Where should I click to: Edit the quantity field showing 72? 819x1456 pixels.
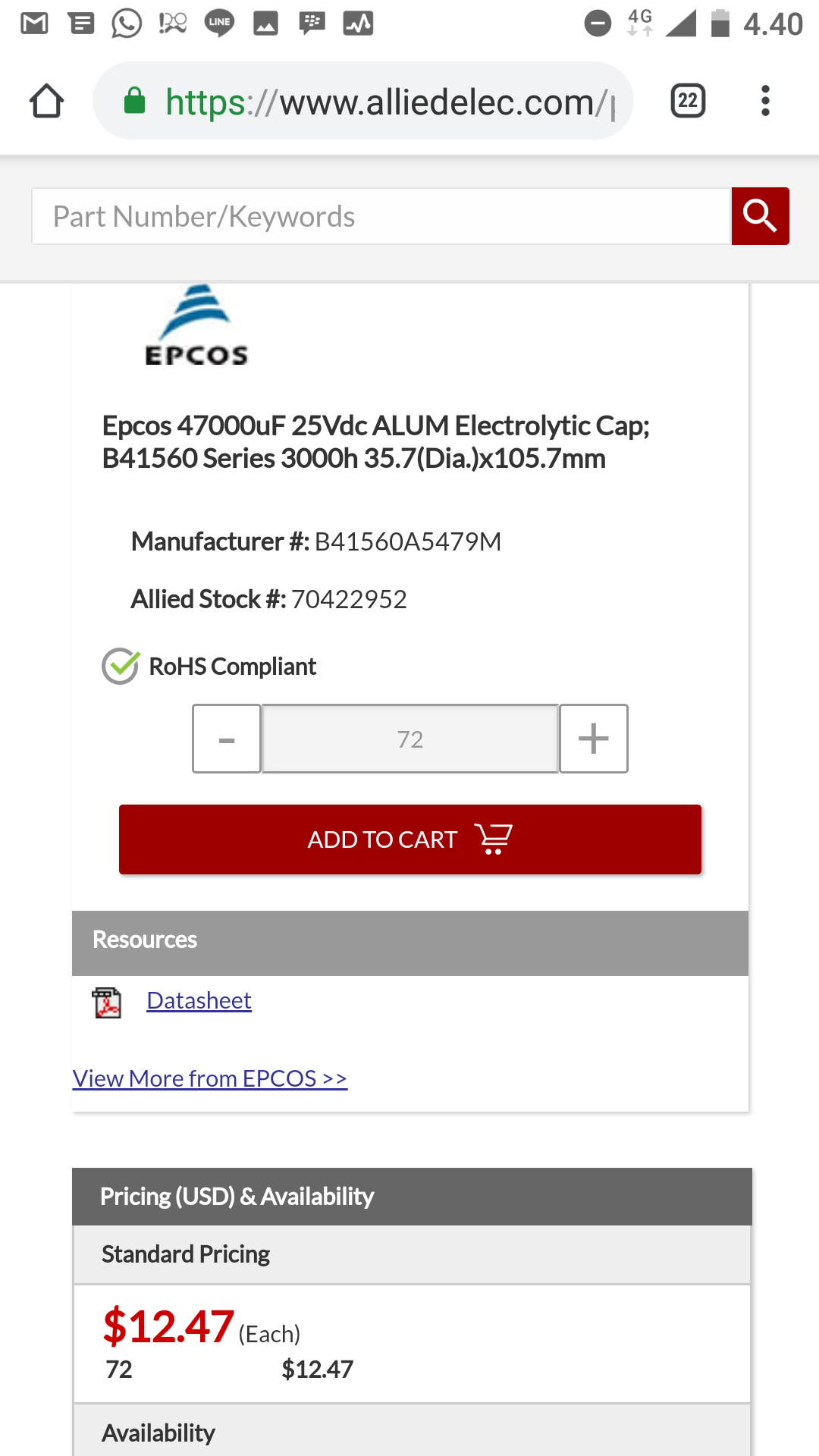(410, 739)
